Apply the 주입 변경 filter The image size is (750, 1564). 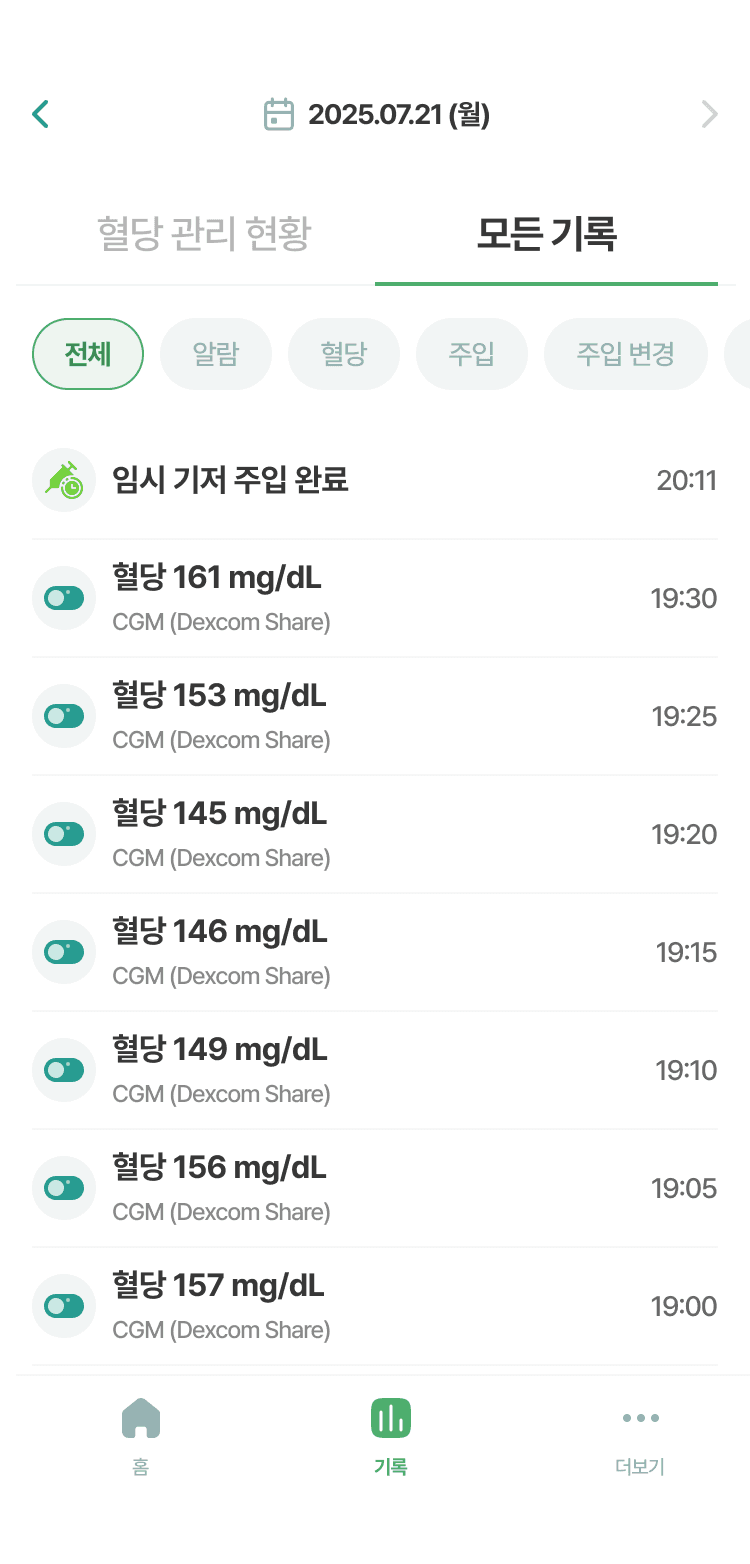tap(626, 354)
